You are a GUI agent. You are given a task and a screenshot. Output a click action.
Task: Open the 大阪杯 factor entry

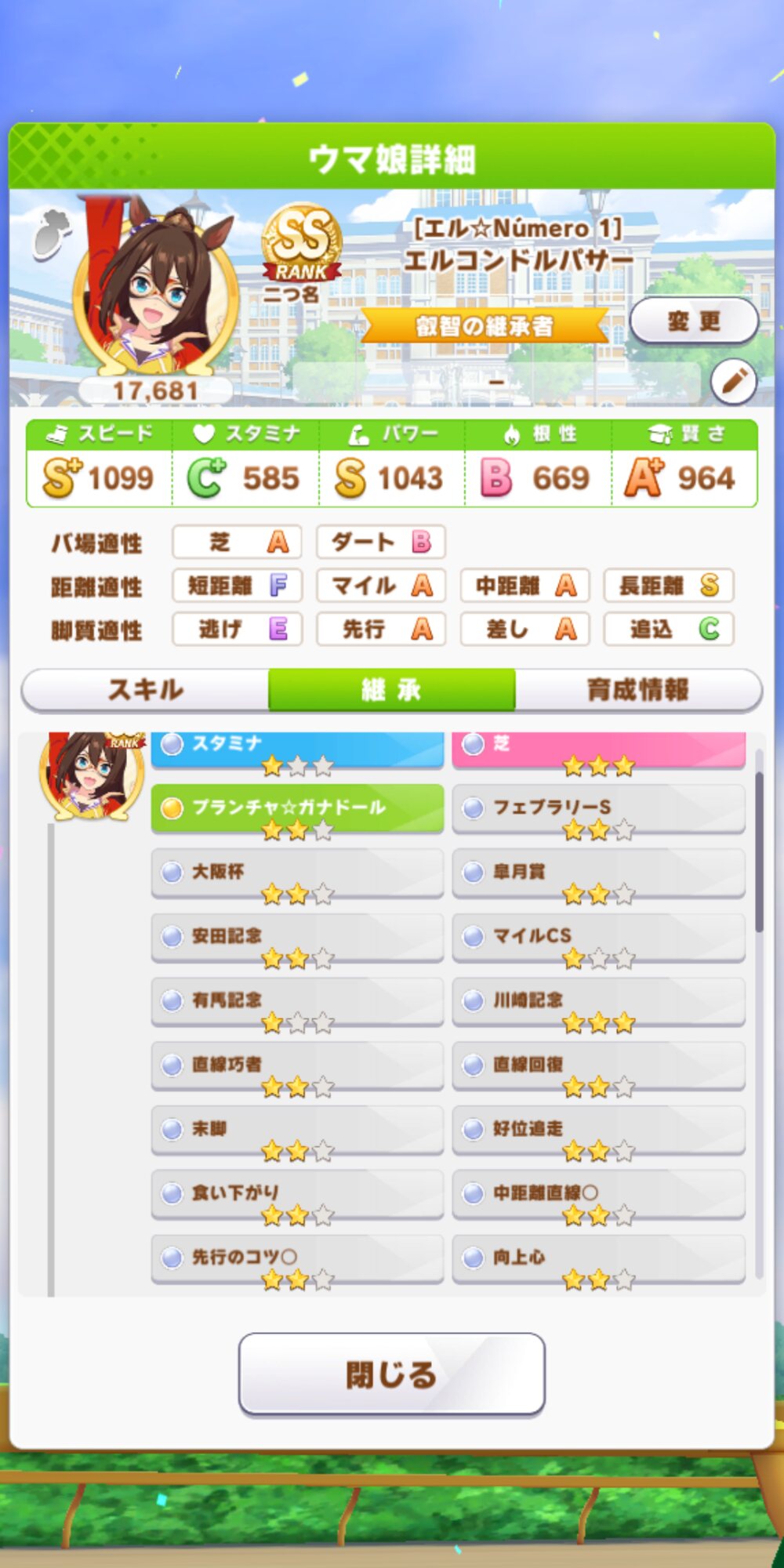tap(297, 873)
